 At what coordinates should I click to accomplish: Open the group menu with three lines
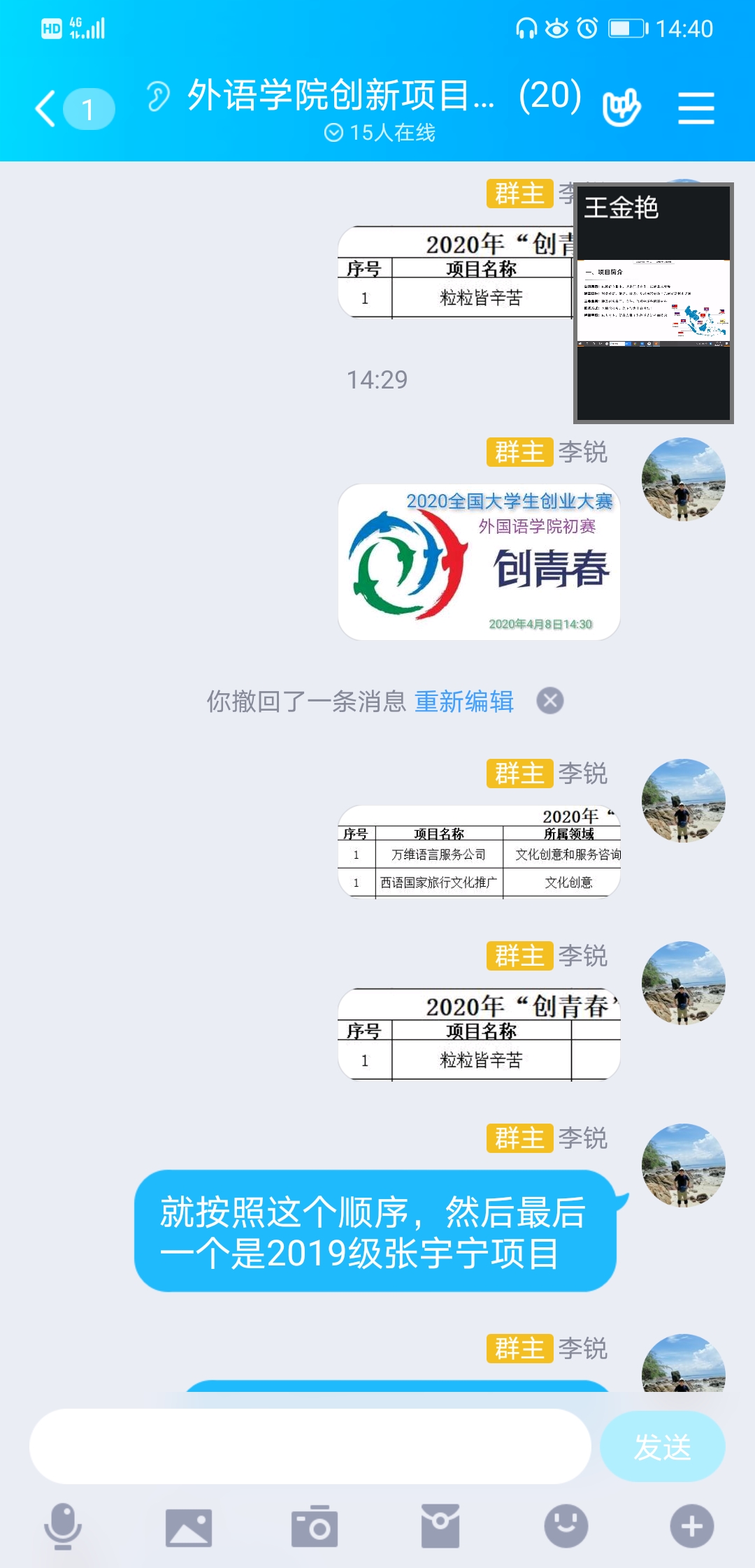(x=696, y=109)
